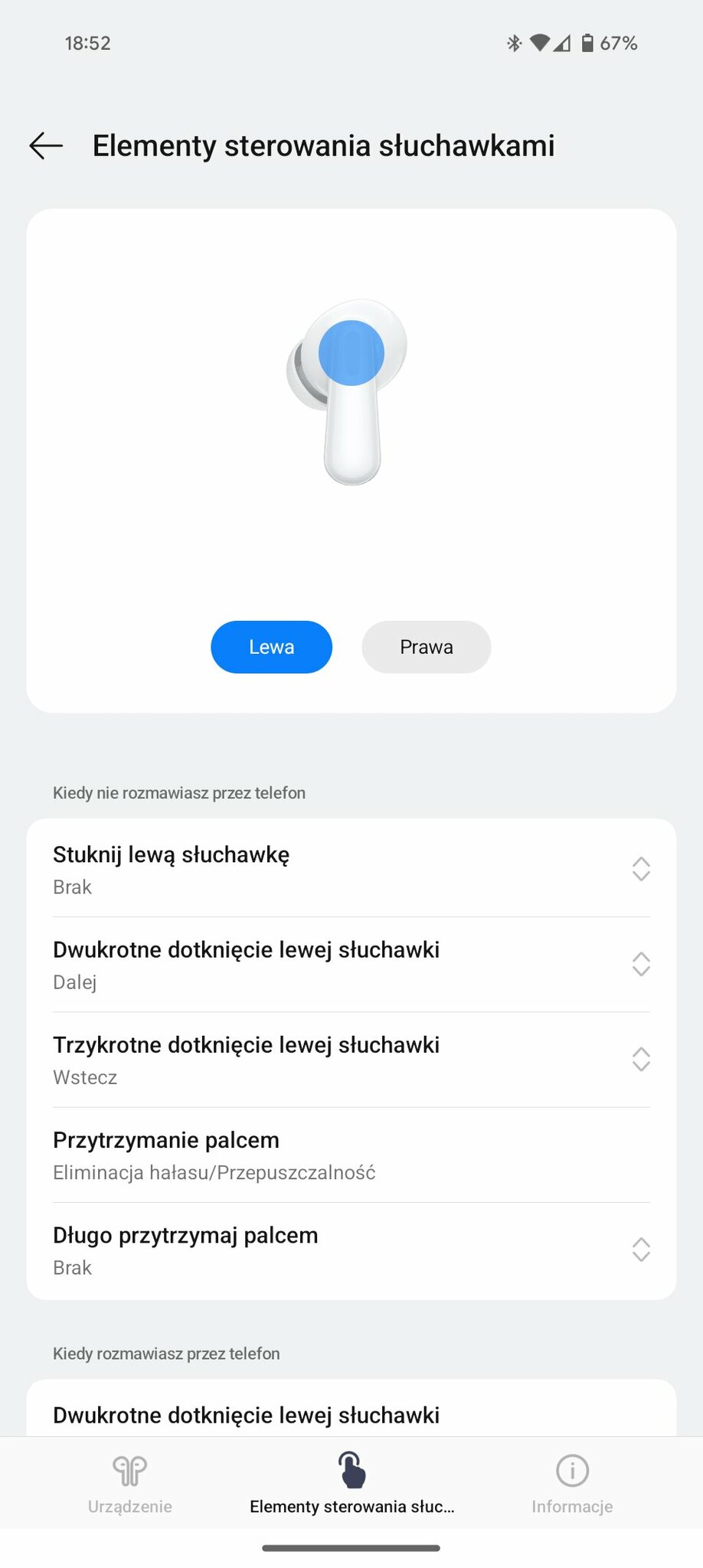The image size is (703, 1568).
Task: Select the Elementy sterowania słuchawkami tab
Action: tap(351, 1484)
